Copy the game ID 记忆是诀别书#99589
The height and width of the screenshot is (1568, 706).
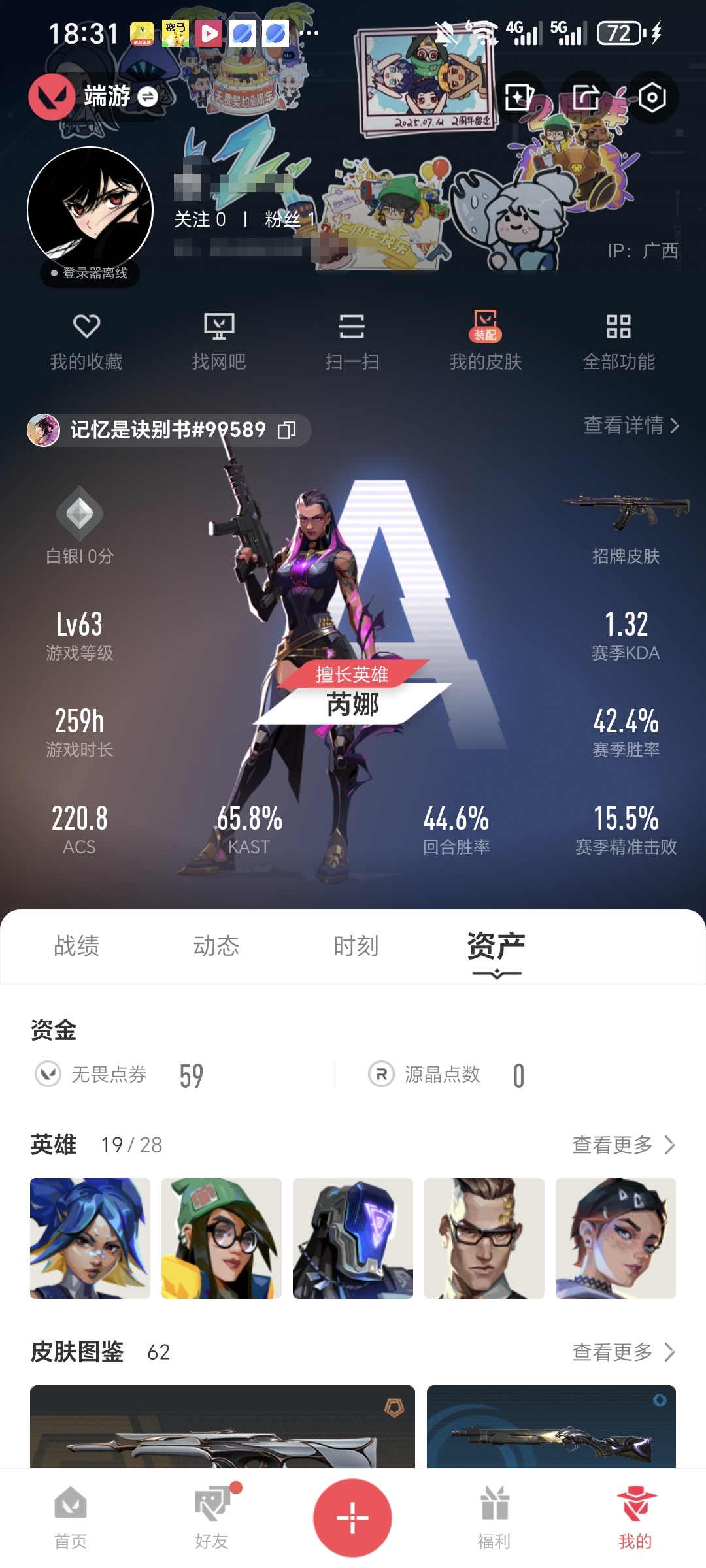287,430
